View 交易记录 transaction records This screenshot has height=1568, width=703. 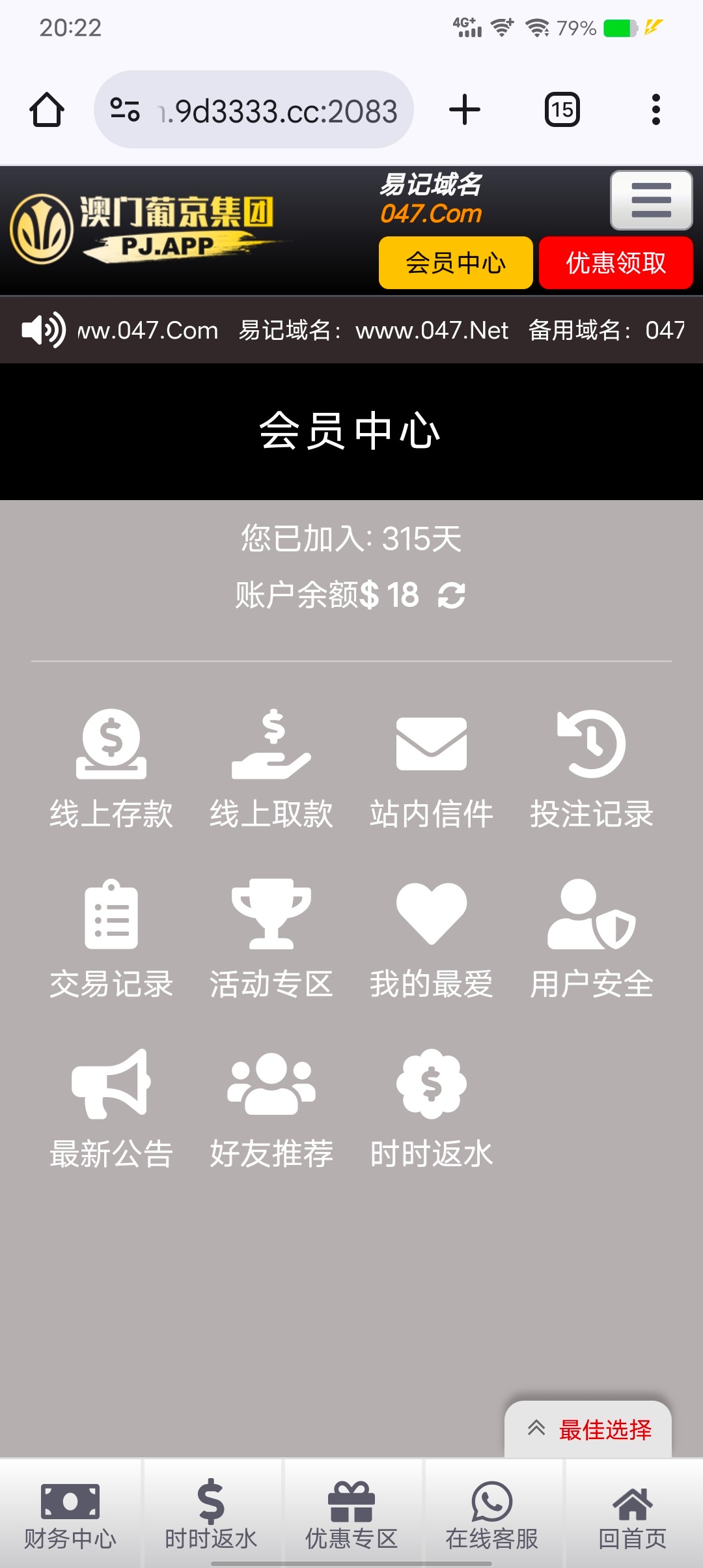pyautogui.click(x=111, y=940)
